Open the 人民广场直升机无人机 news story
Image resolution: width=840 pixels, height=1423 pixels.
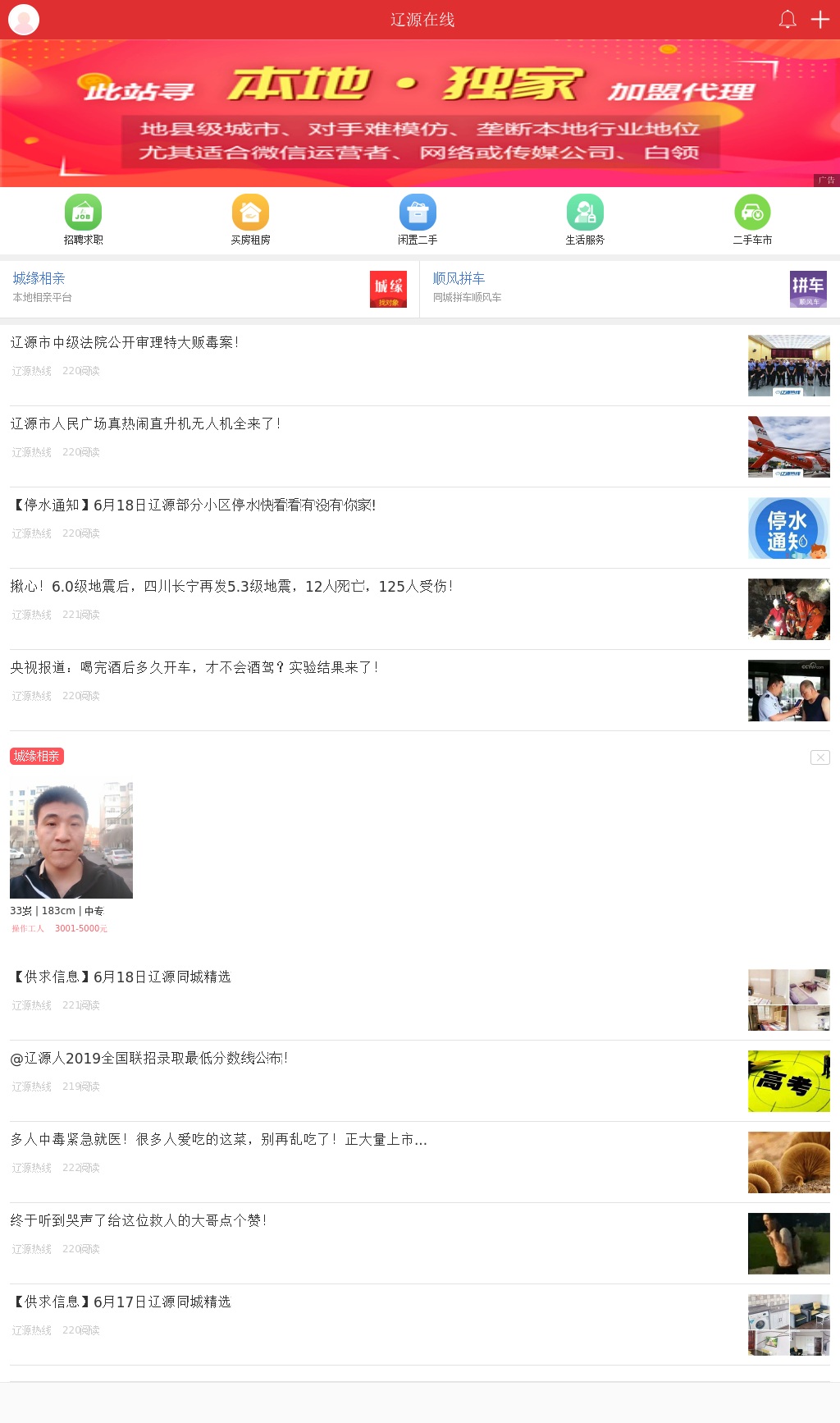(146, 424)
